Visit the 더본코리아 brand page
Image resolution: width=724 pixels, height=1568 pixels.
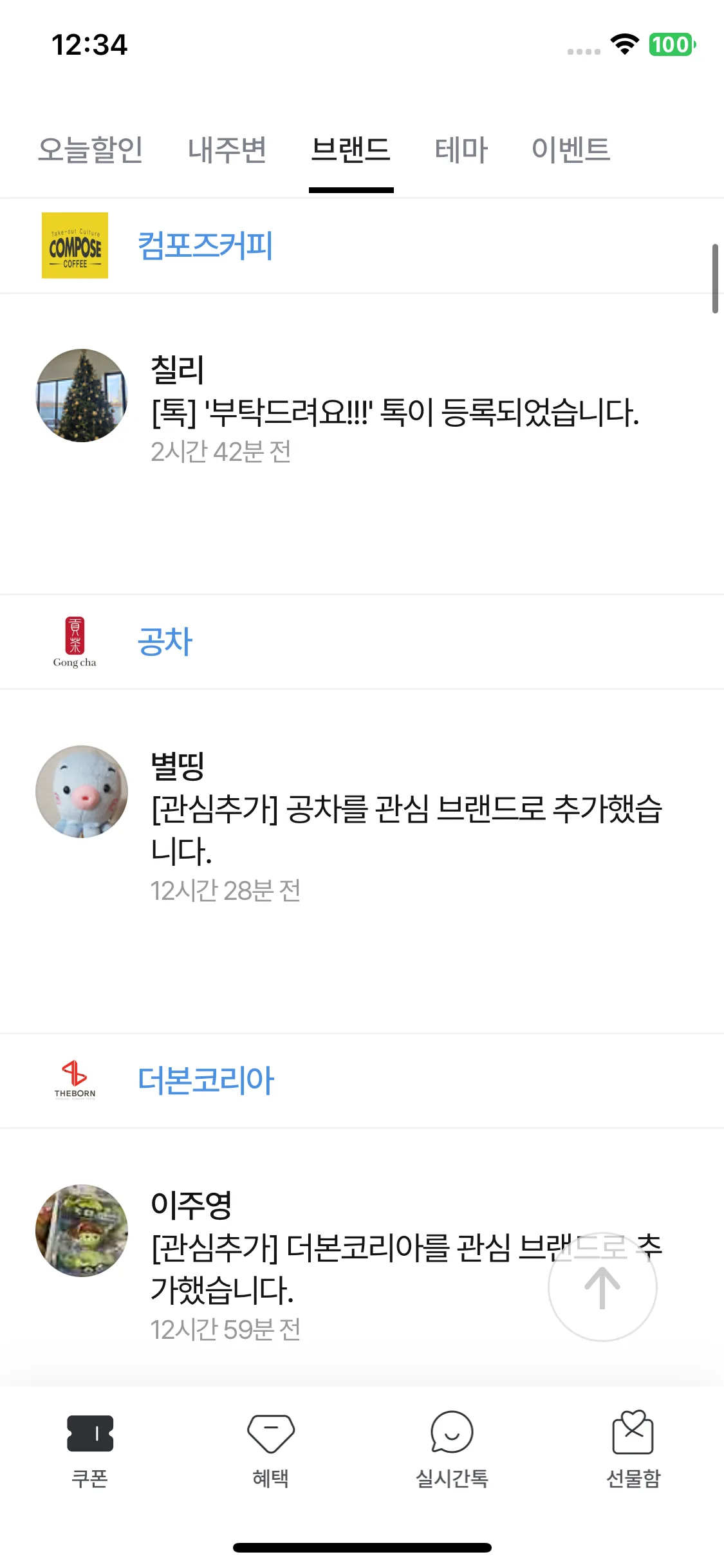(206, 1080)
